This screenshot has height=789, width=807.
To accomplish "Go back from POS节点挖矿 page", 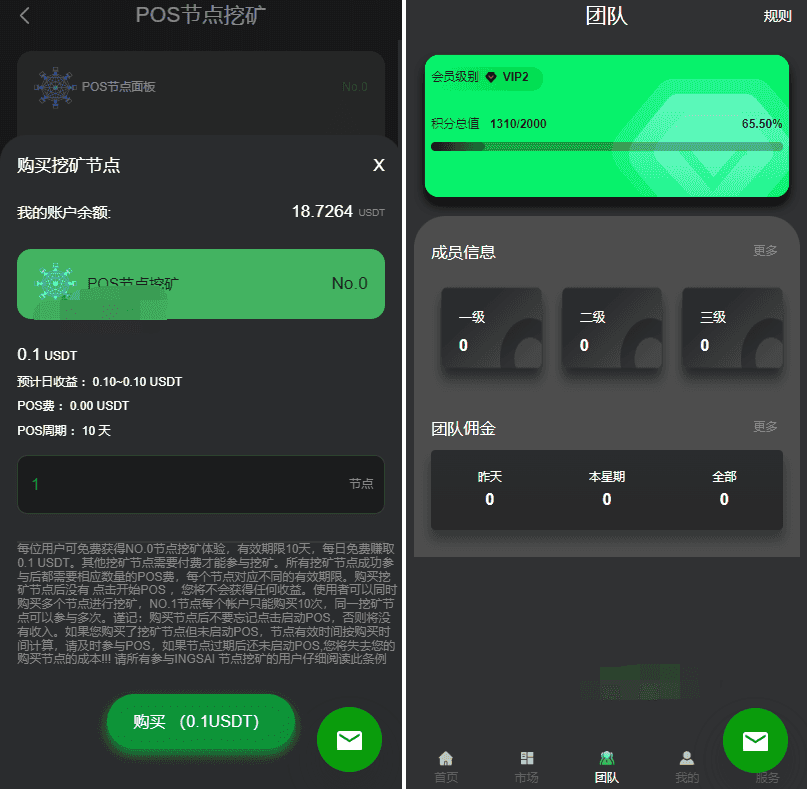I will tap(25, 15).
